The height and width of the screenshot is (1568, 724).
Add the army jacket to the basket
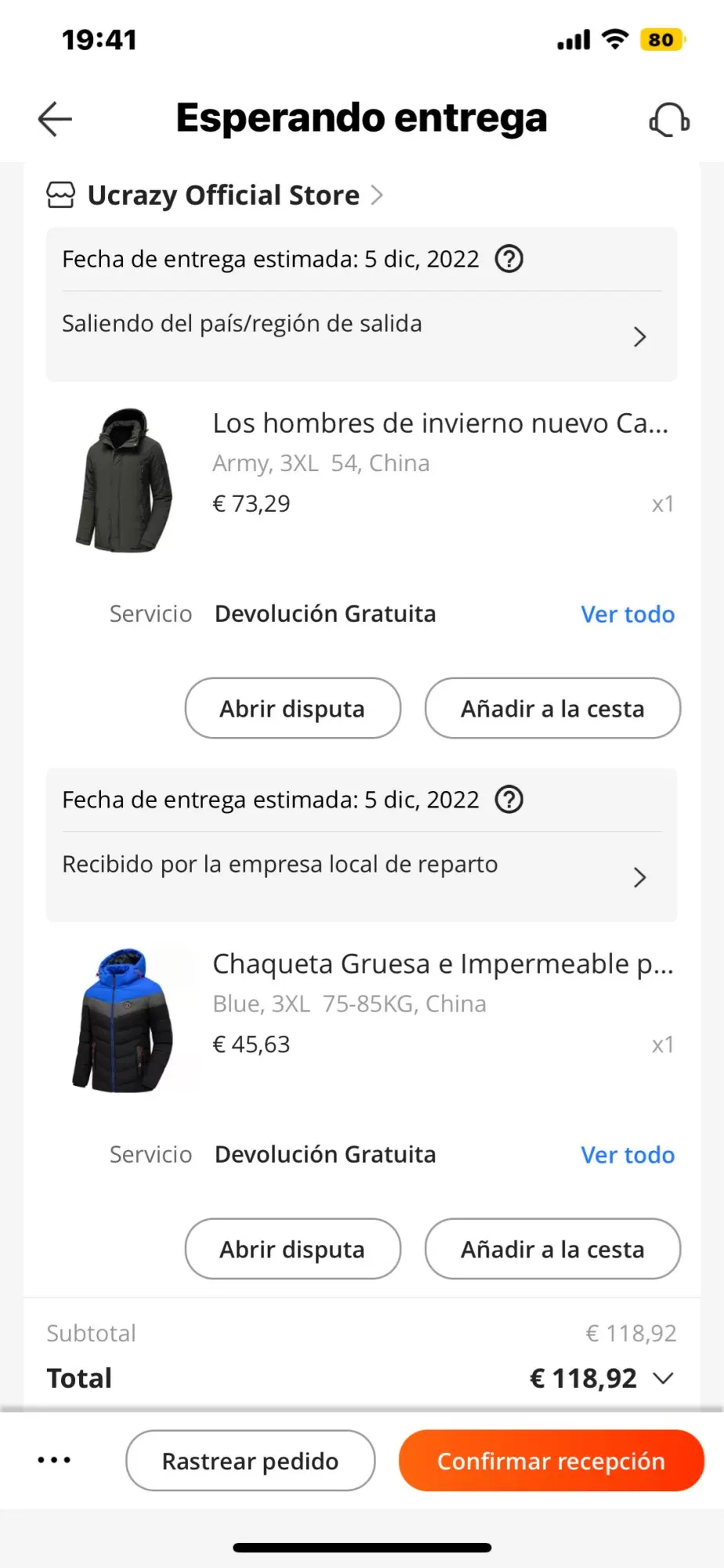(552, 709)
